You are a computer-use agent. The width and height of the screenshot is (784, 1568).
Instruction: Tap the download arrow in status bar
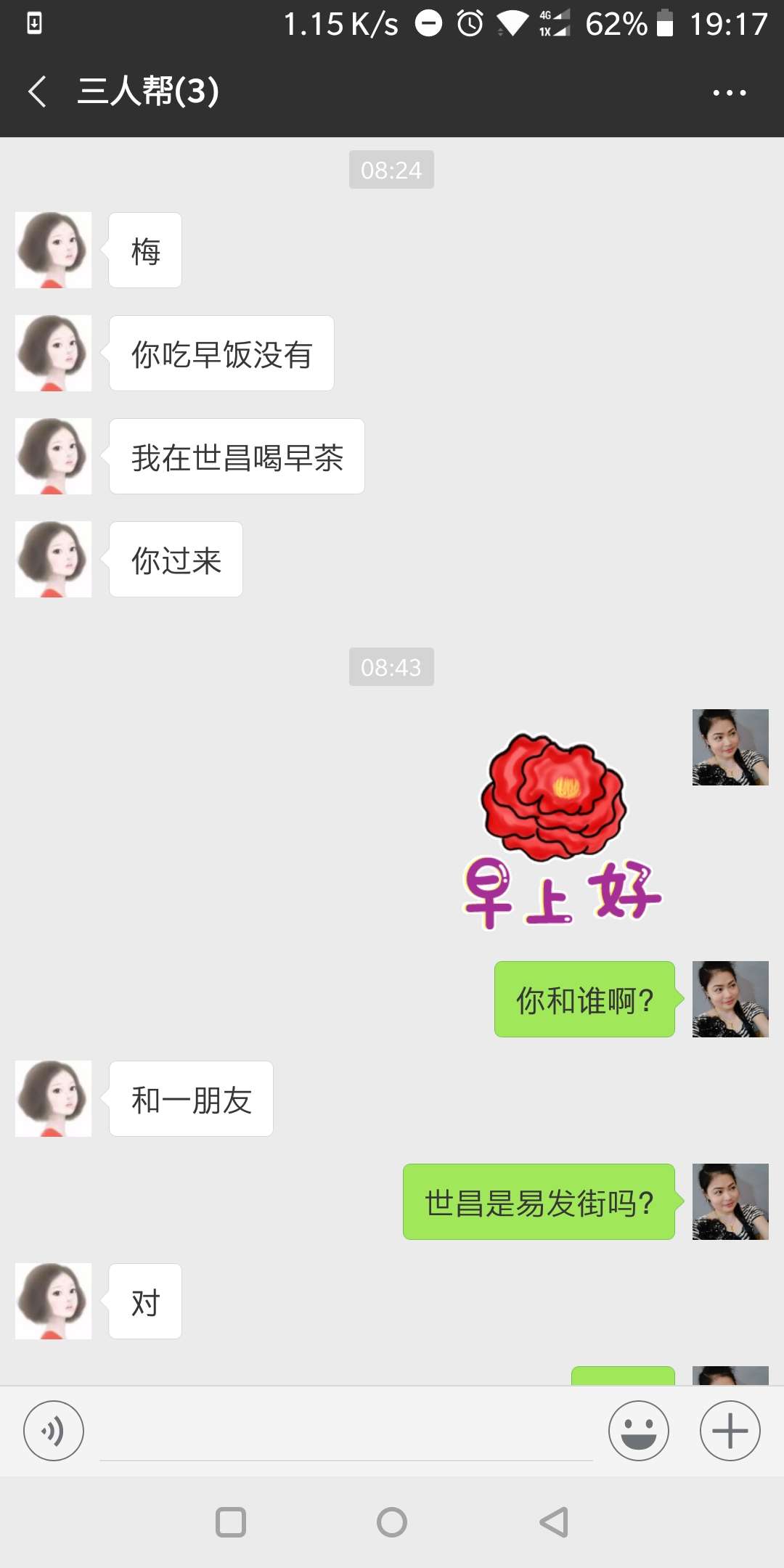click(x=34, y=24)
